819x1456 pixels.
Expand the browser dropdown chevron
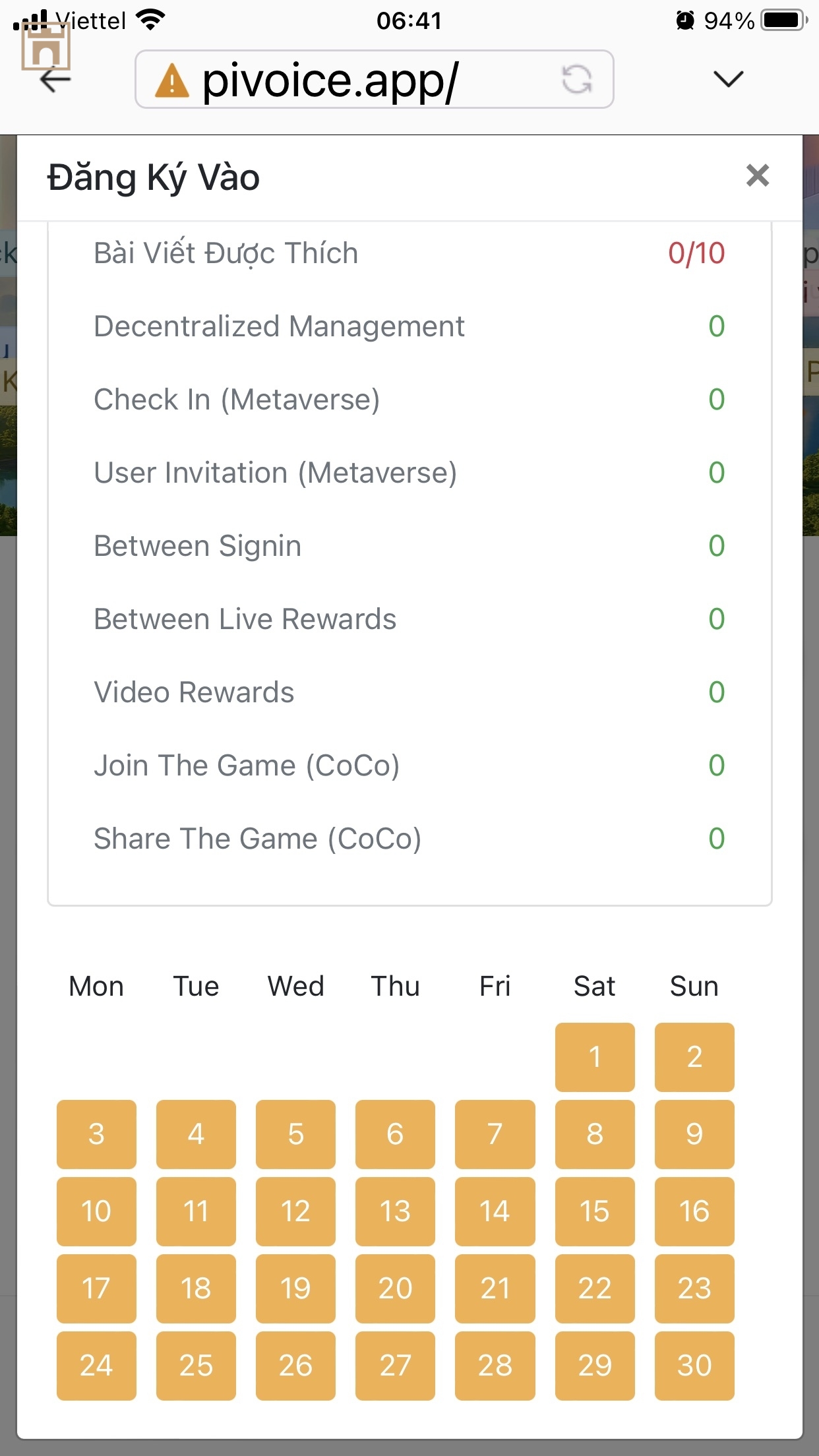click(728, 80)
